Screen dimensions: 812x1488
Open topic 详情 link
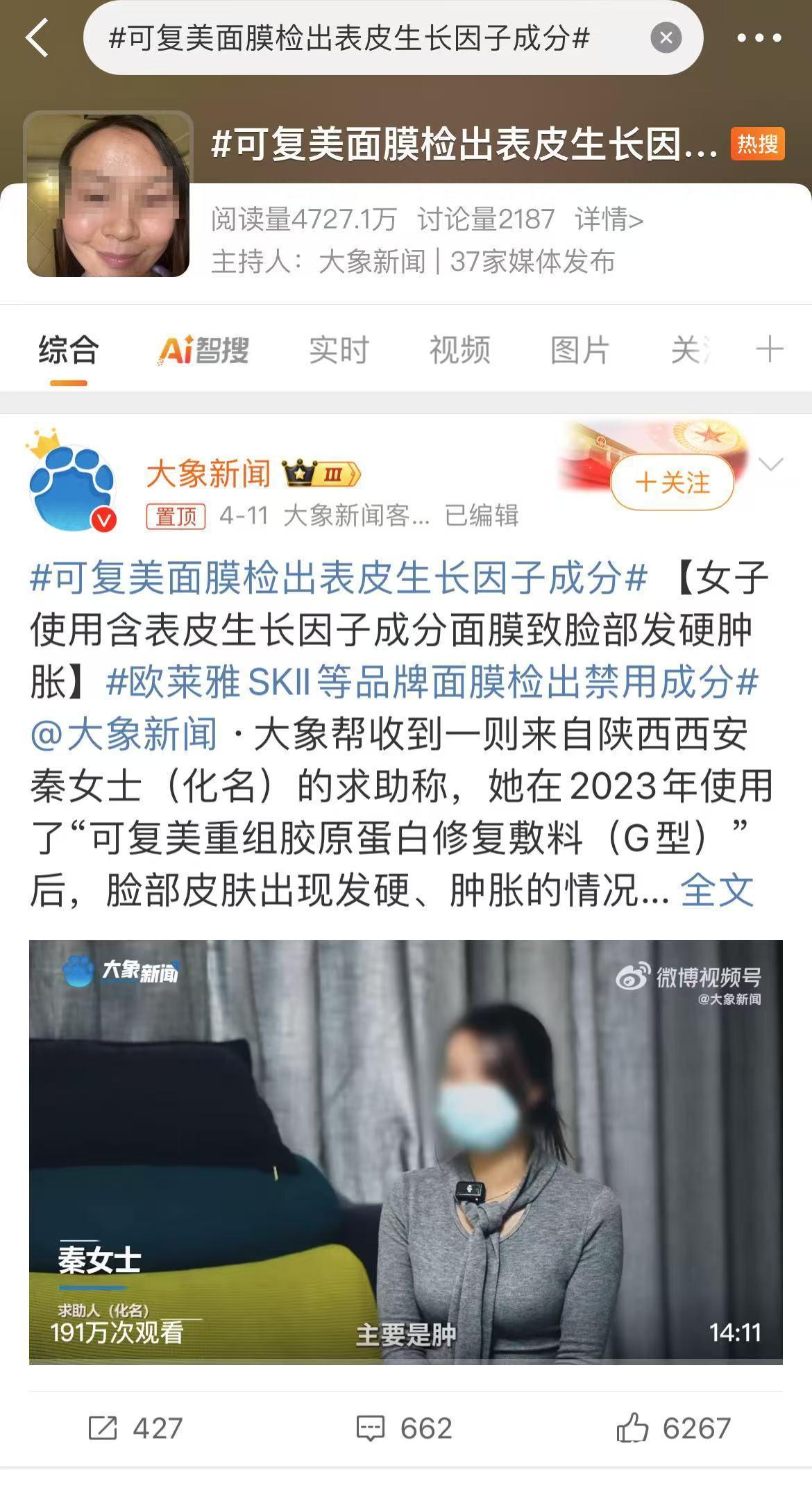click(x=609, y=219)
